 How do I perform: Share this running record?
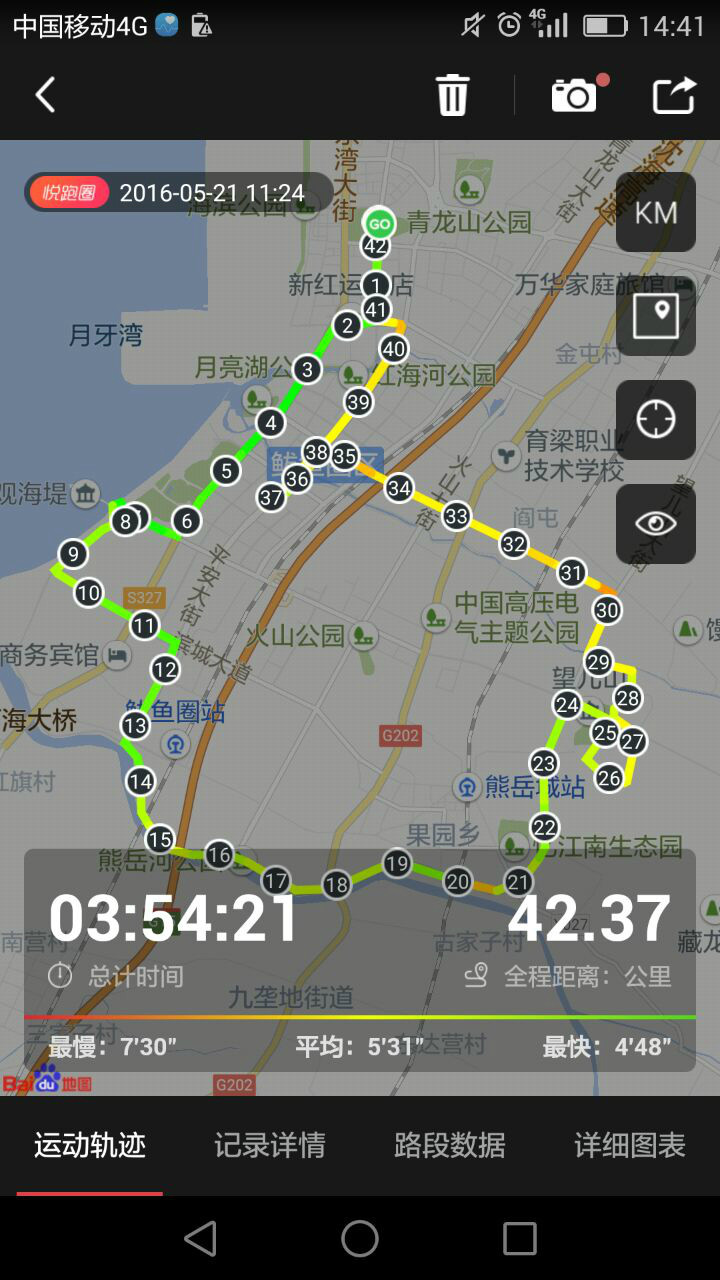[674, 96]
